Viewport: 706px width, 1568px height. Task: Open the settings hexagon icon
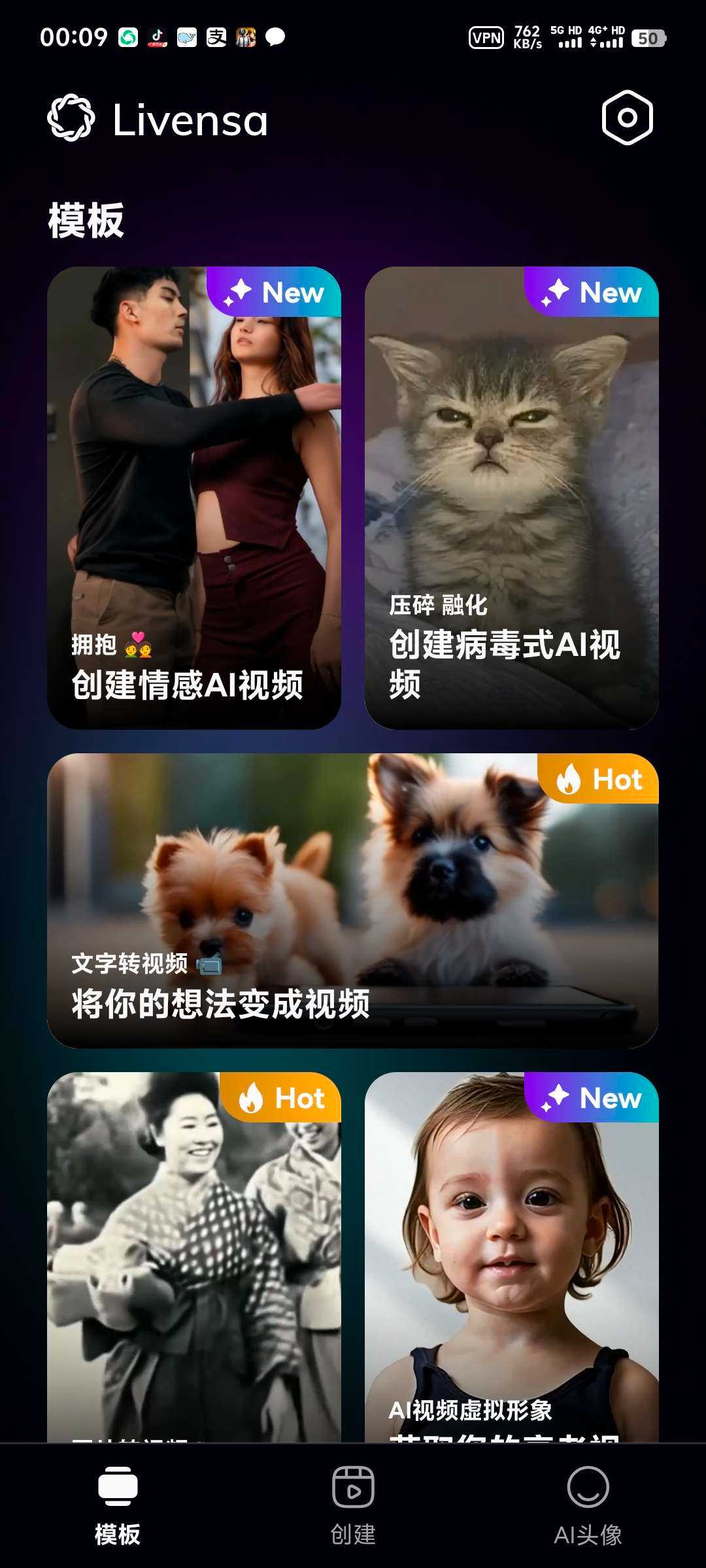click(x=627, y=118)
